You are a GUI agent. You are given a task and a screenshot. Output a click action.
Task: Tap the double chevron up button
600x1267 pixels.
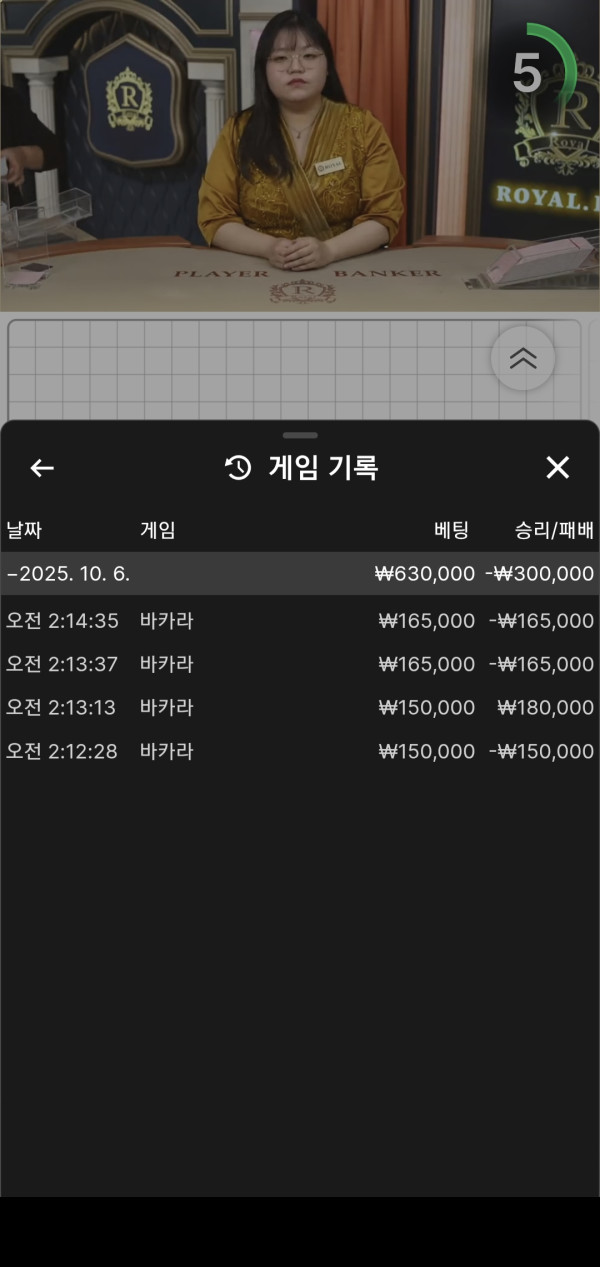tap(523, 359)
